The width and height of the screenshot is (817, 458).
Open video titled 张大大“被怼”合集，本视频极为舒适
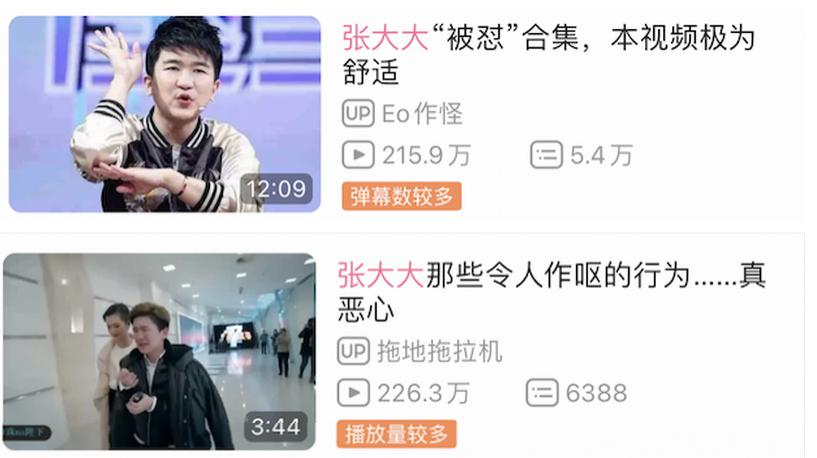547,55
